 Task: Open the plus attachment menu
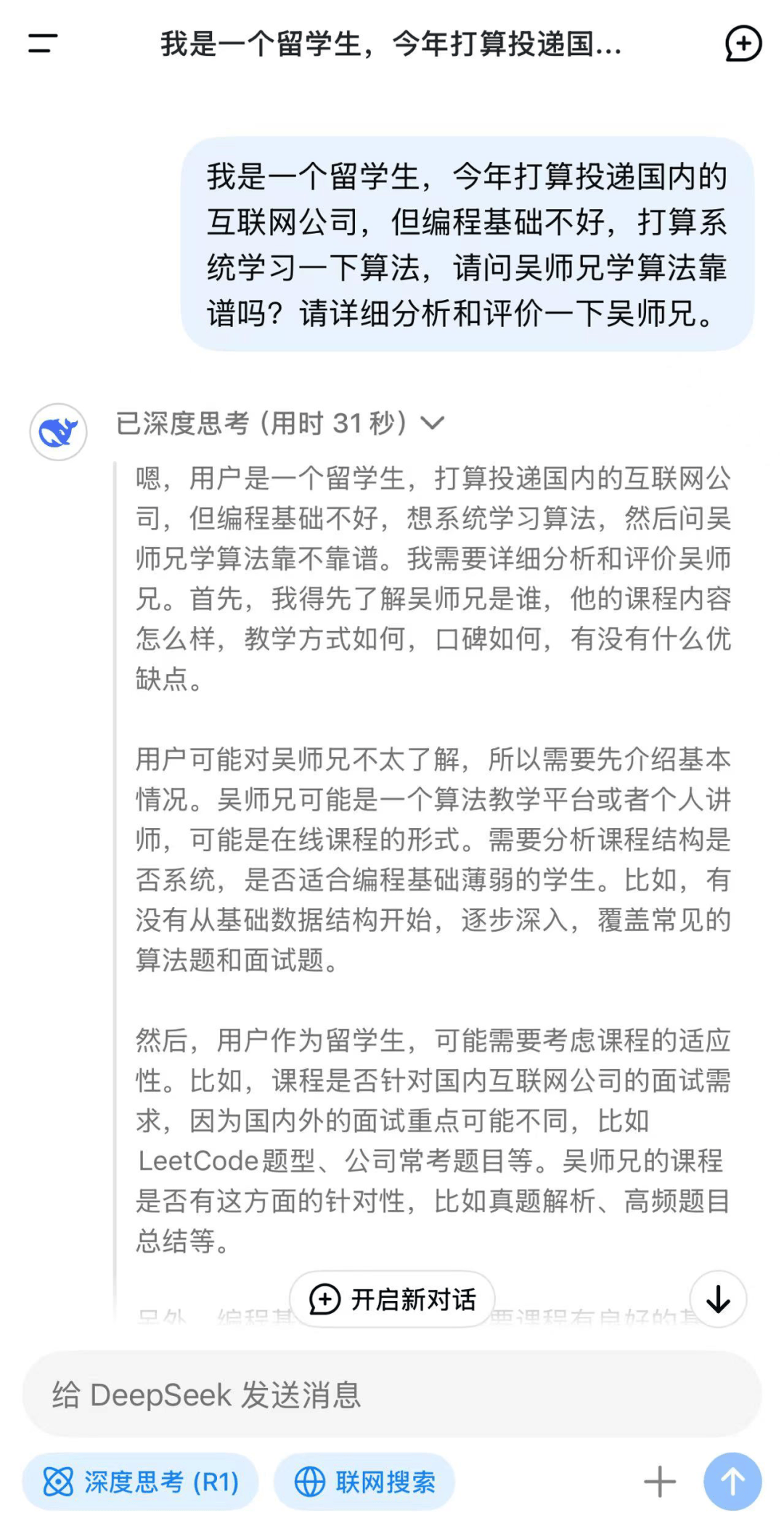coord(659,1482)
